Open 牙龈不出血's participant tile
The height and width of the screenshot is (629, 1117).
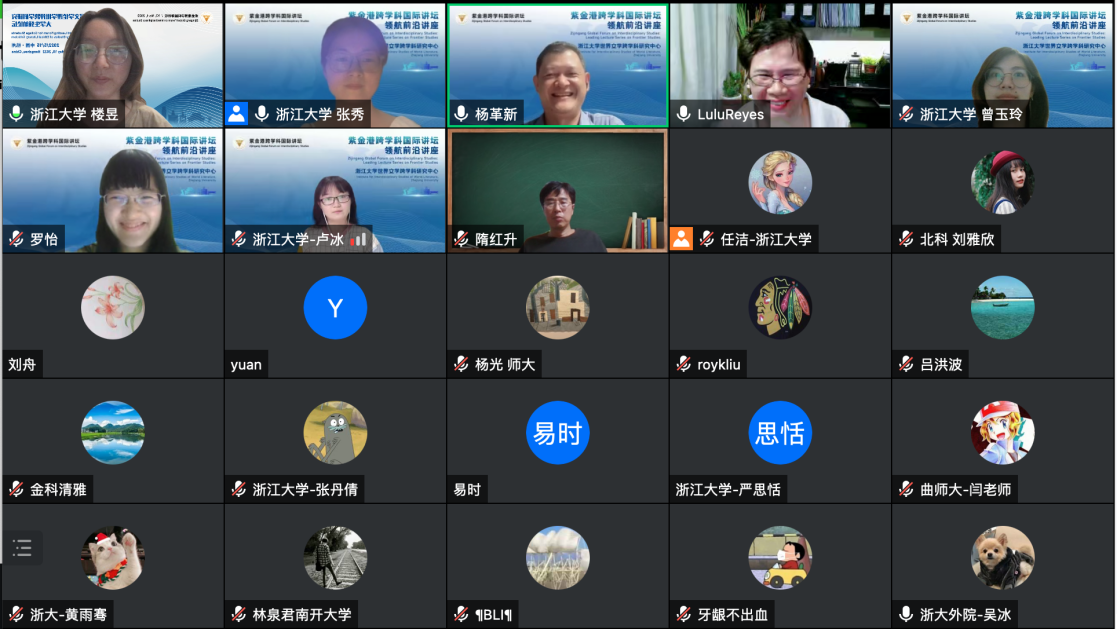pos(779,565)
